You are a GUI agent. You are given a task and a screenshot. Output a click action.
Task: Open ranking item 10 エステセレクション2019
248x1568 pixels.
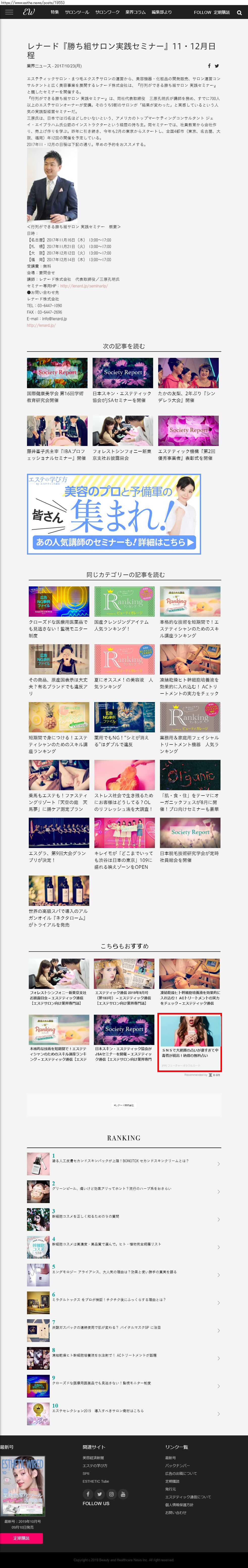point(122,1413)
